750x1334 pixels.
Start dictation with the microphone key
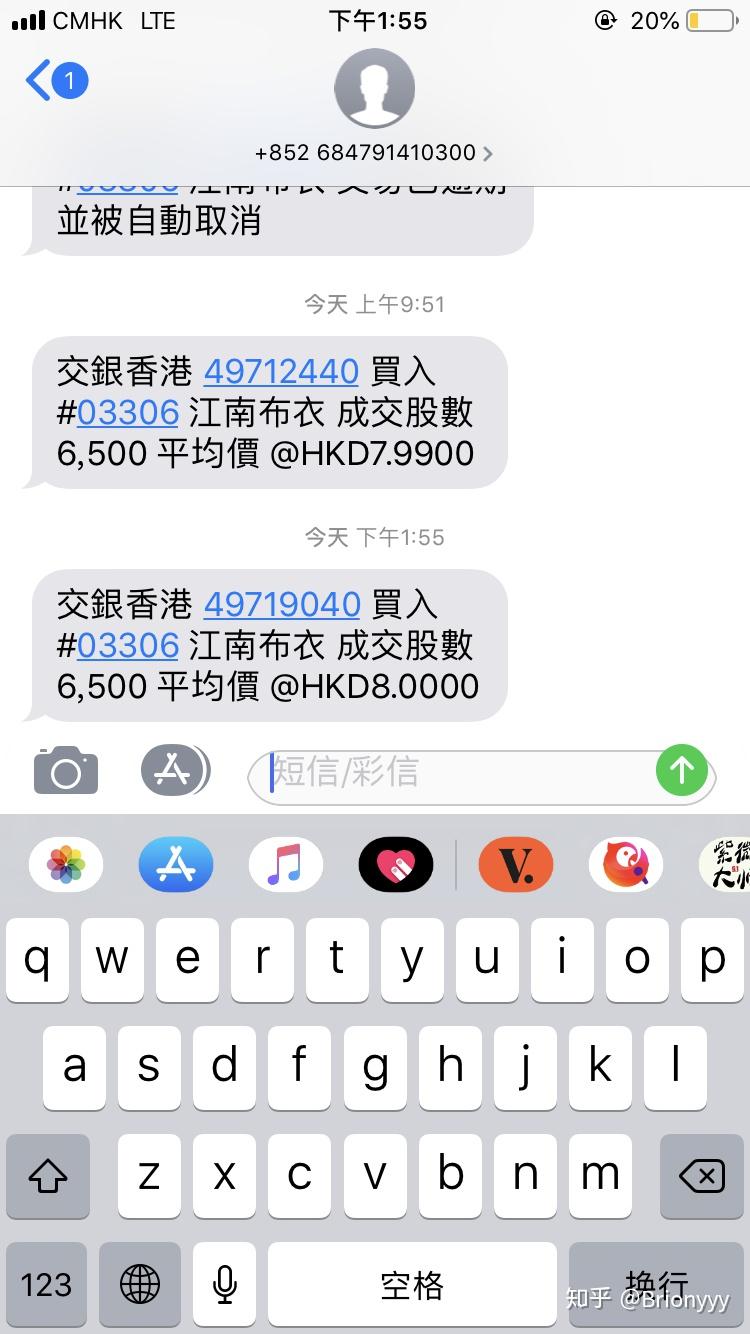tap(225, 1284)
